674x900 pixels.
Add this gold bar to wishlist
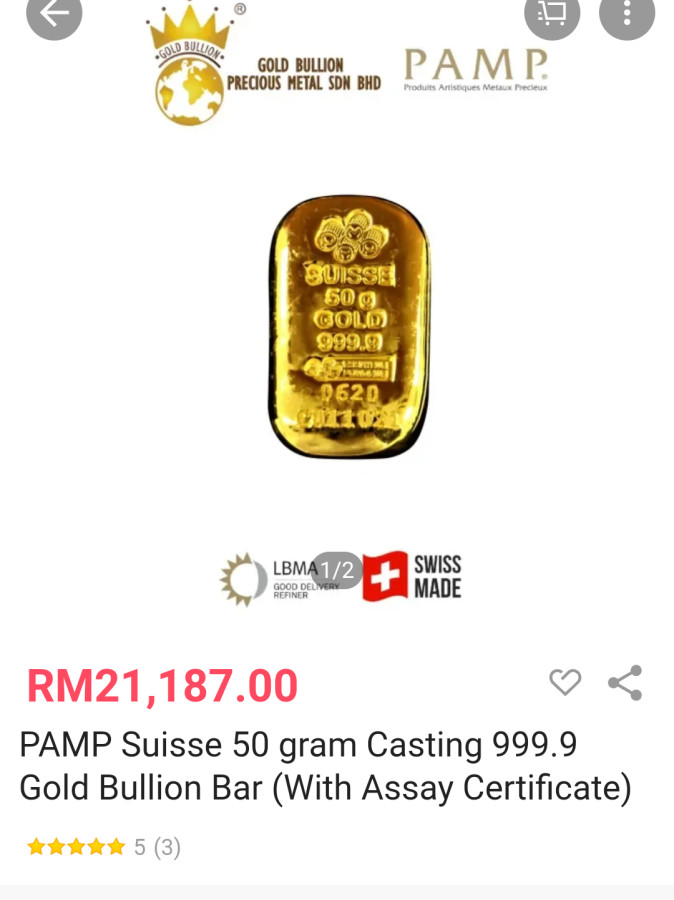[565, 683]
